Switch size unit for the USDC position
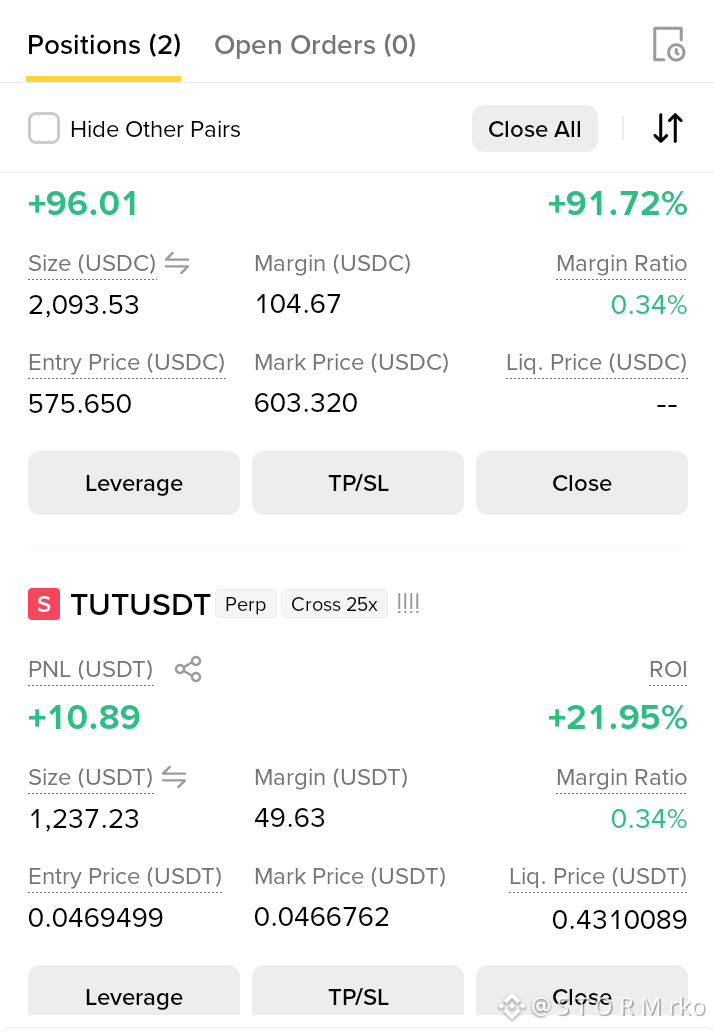This screenshot has height=1032, width=714. point(177,263)
